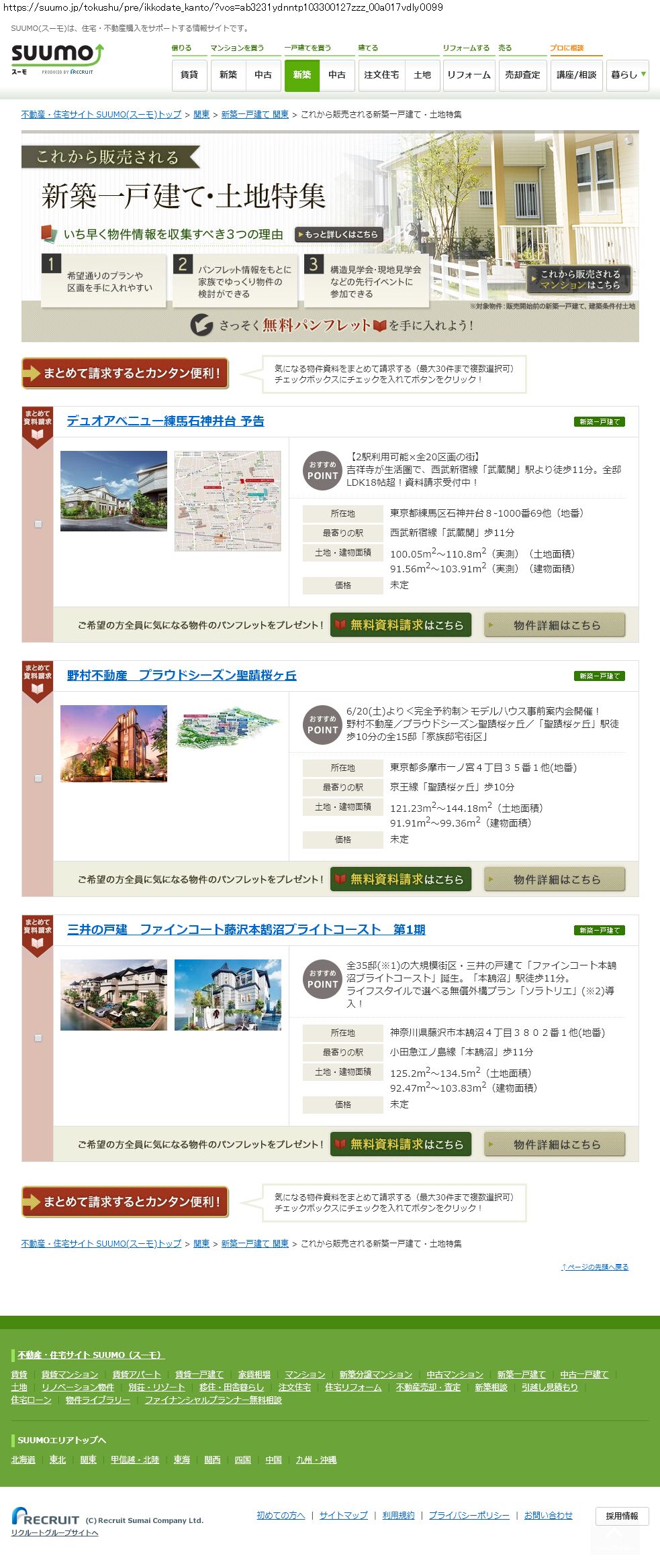The image size is (660, 1568).
Task: Jump back to top with ページの先頭へ戻る
Action: tap(595, 1267)
